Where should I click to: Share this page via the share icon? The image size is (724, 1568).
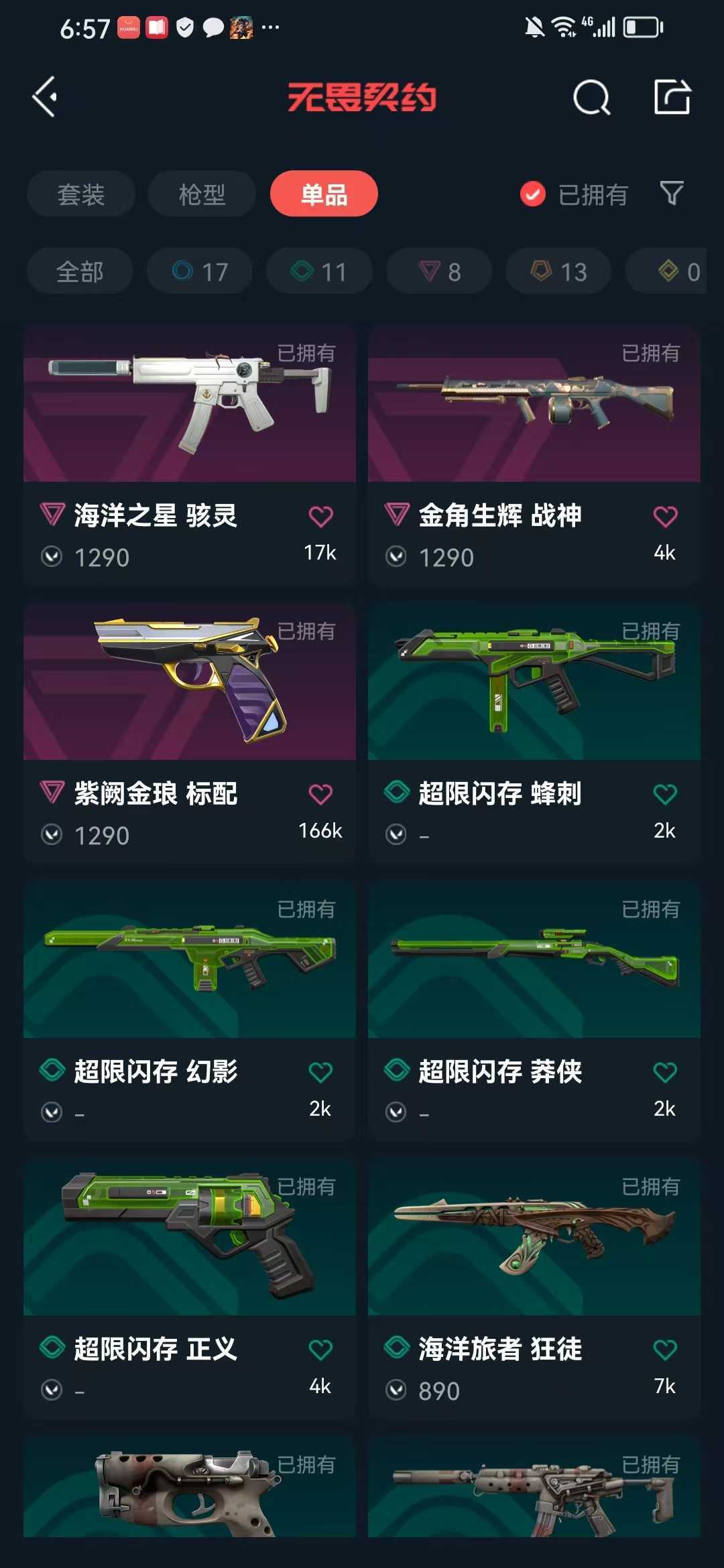tap(672, 97)
